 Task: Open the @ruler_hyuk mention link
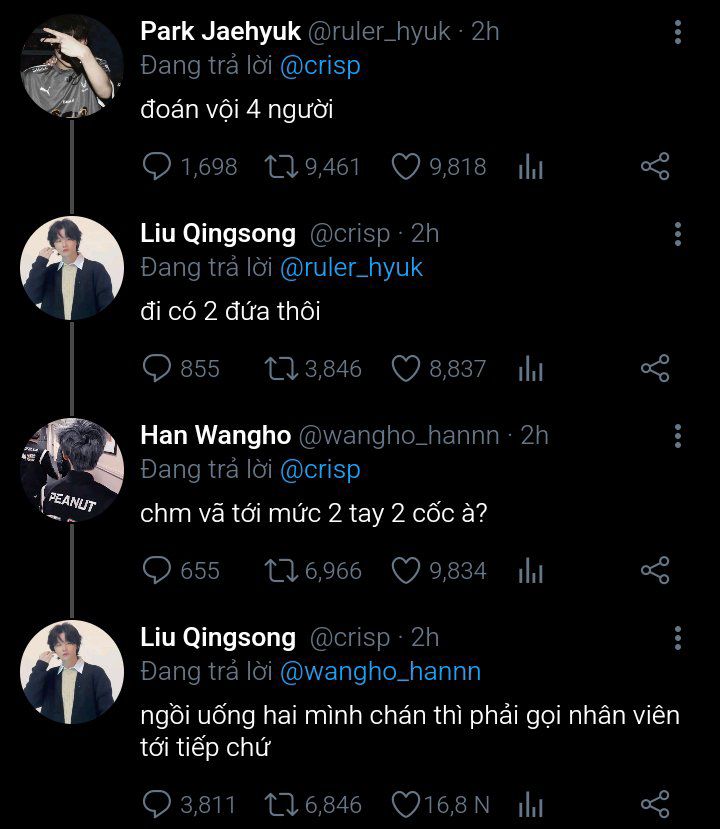[x=352, y=268]
